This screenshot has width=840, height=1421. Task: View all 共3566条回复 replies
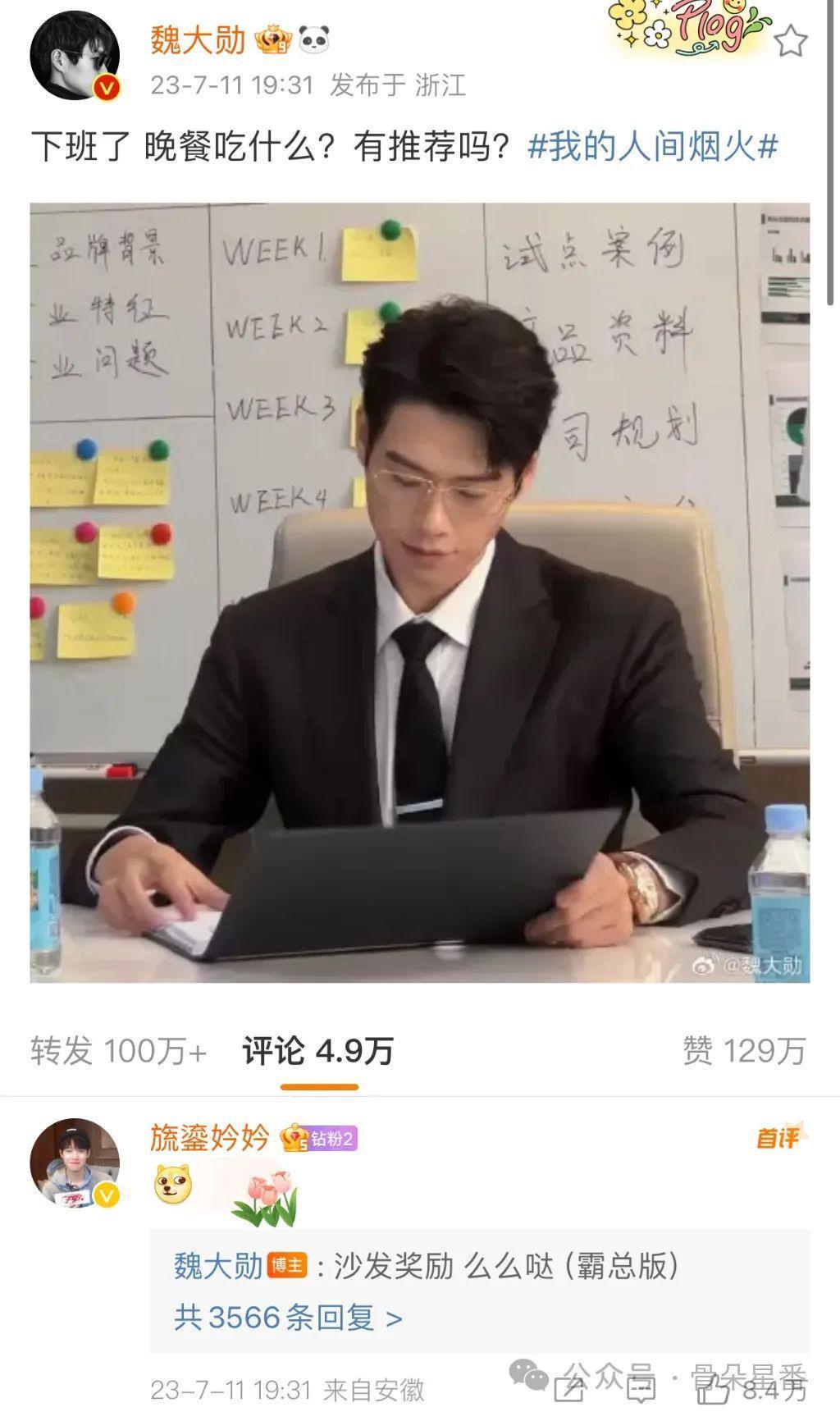(x=288, y=1318)
